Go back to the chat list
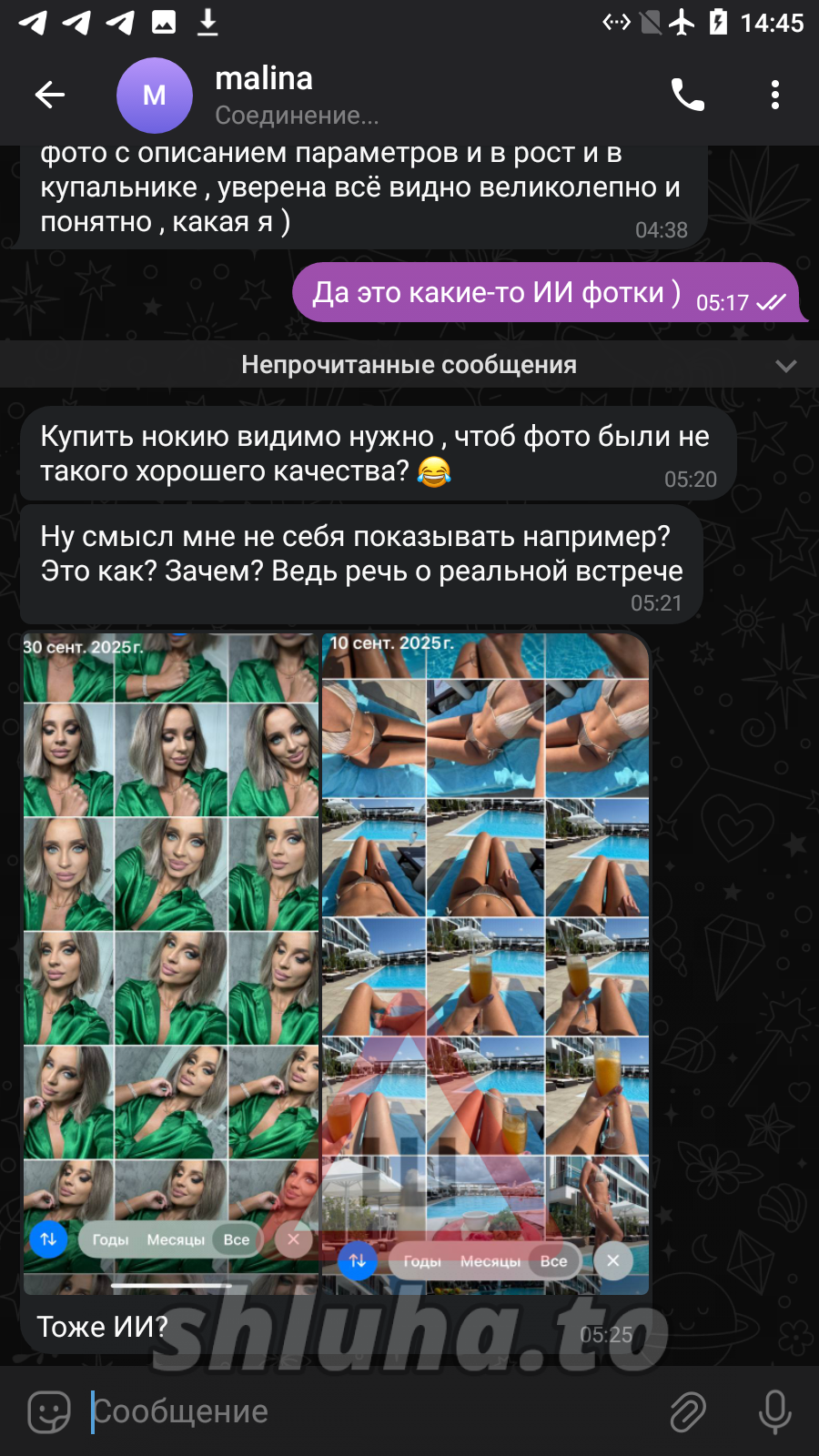819x1456 pixels. pyautogui.click(x=50, y=95)
